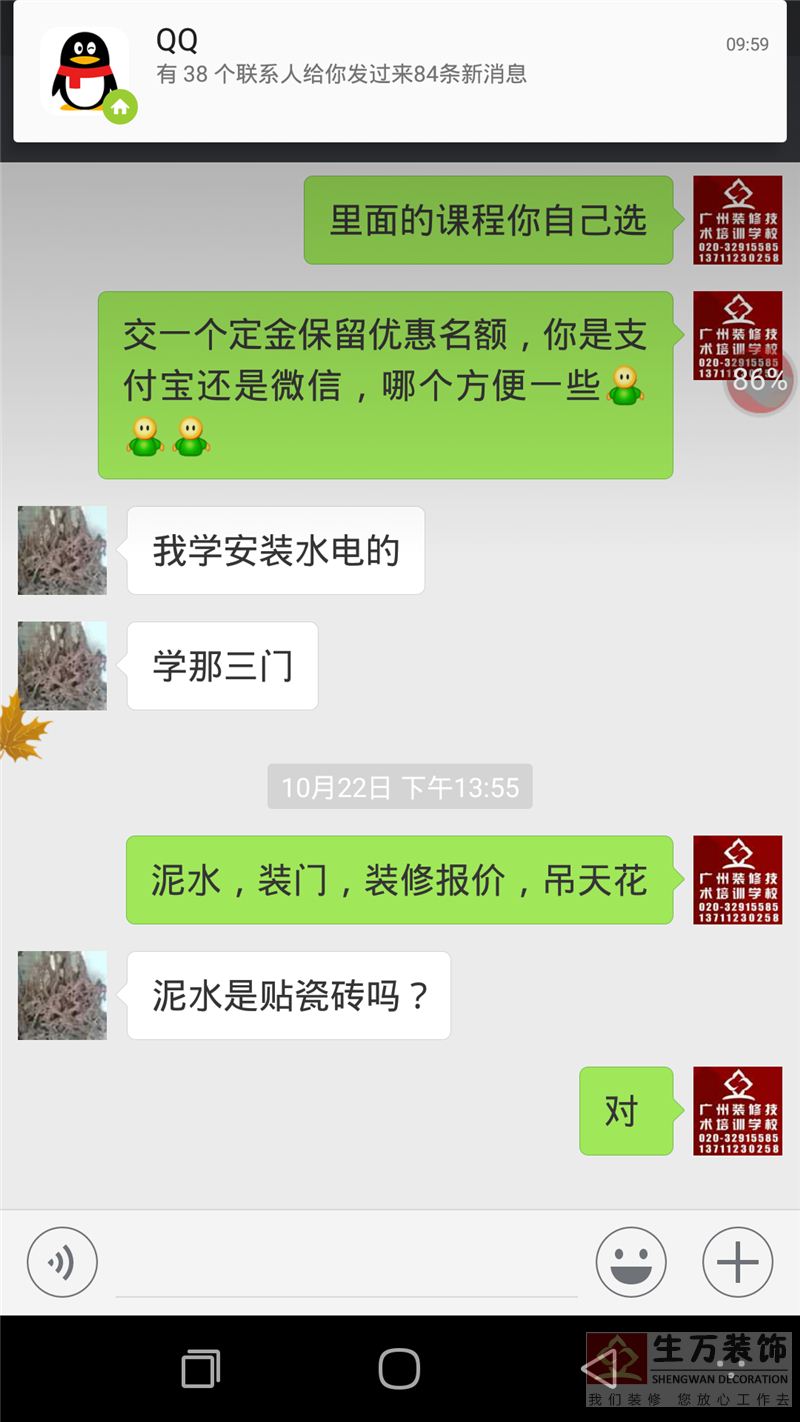Viewport: 800px width, 1422px height.
Task: Open school avatar next to 对 reply
Action: [x=737, y=1111]
